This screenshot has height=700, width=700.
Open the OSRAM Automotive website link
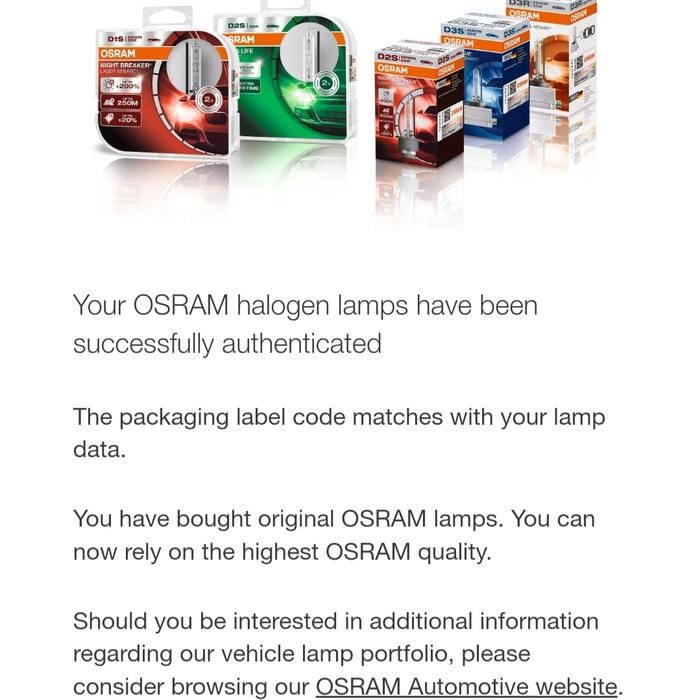tap(466, 686)
